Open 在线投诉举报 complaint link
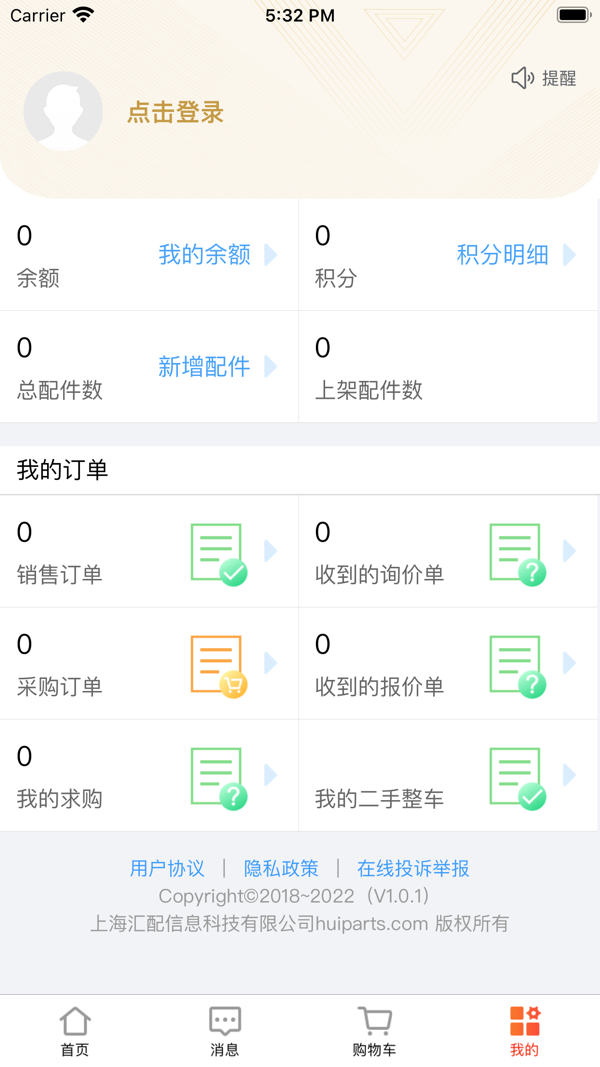This screenshot has height=1067, width=600. tap(413, 868)
